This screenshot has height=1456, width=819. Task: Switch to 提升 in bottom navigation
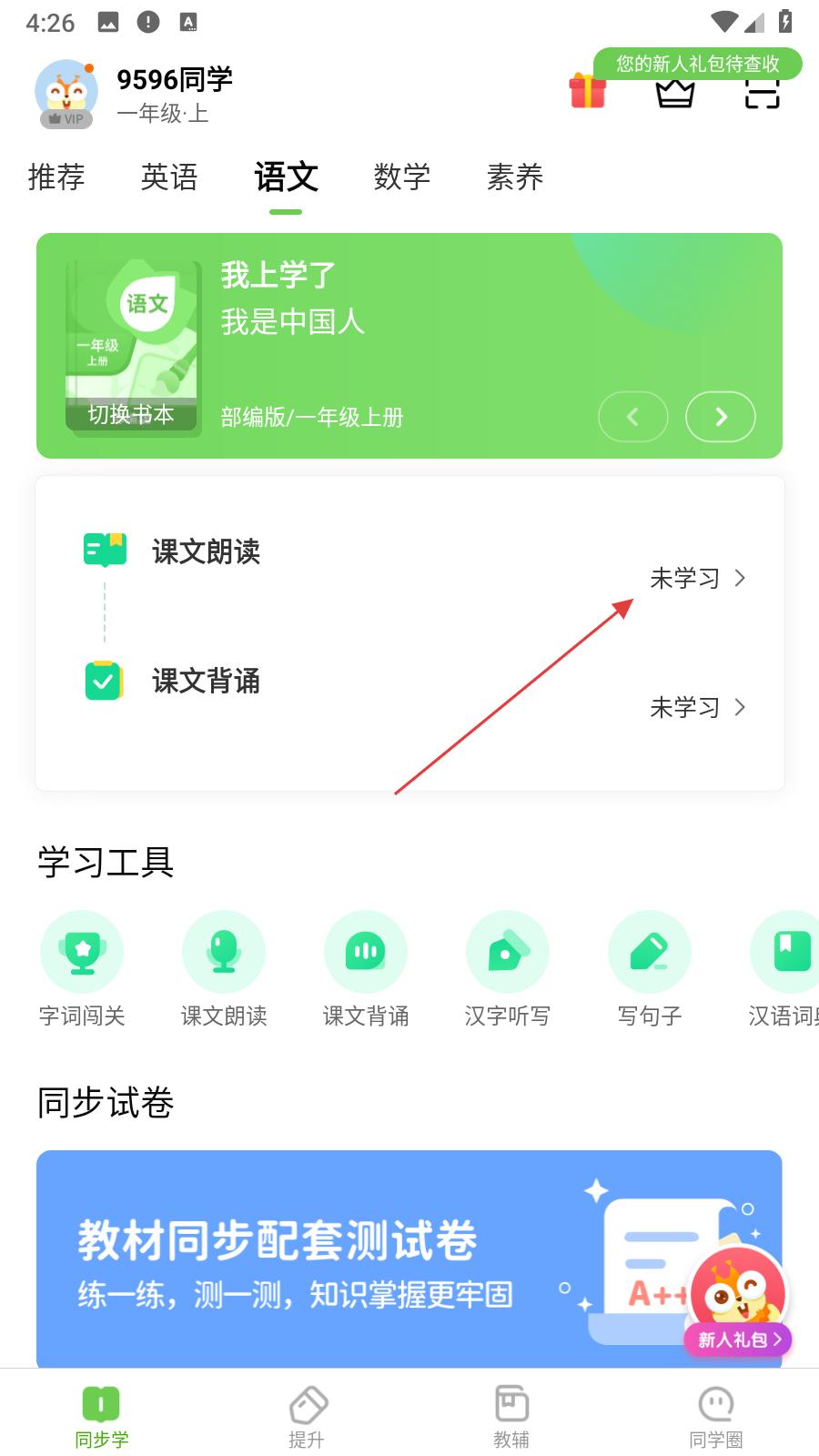(x=307, y=1416)
